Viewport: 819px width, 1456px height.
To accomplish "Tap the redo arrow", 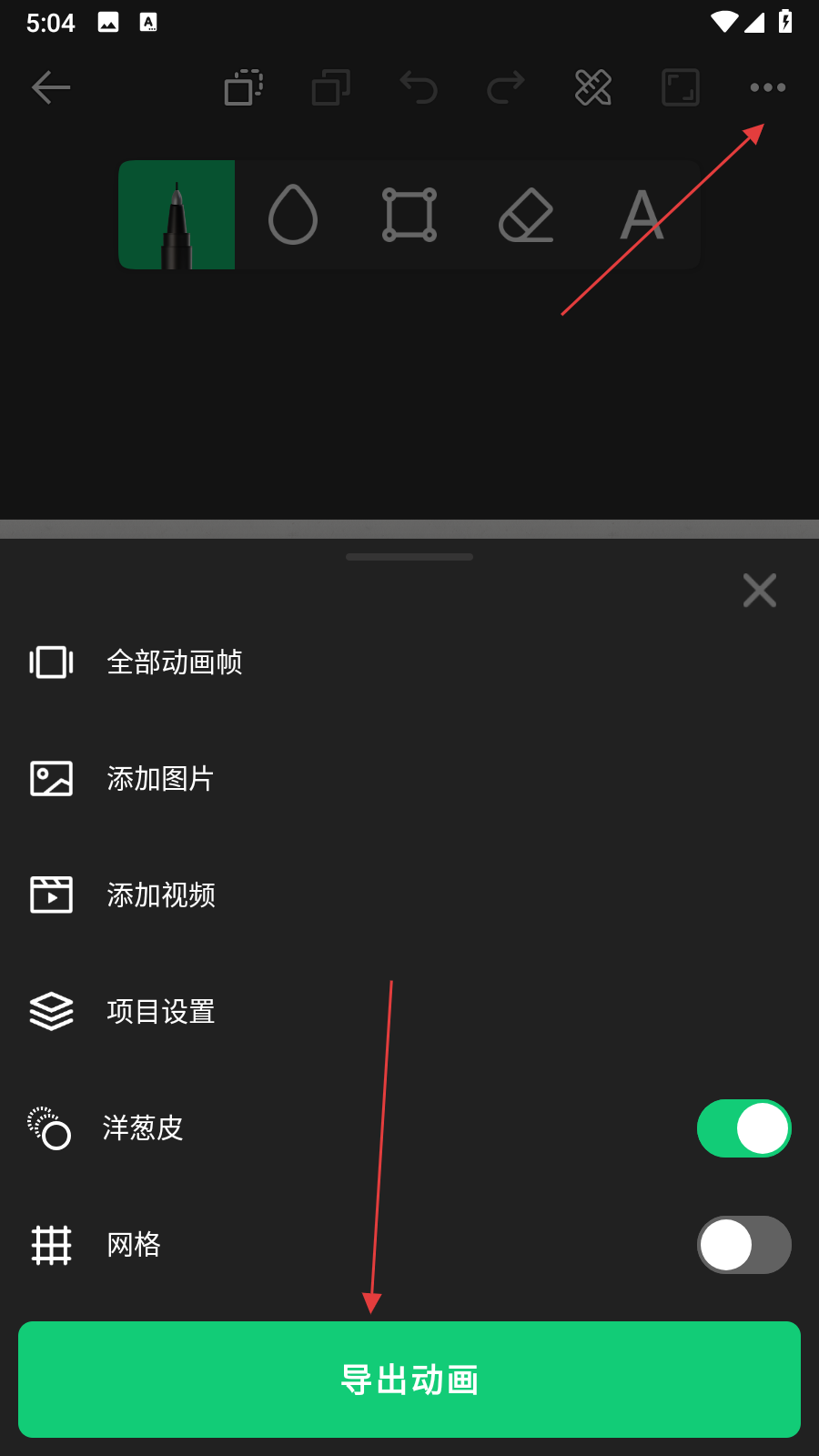I will [506, 87].
